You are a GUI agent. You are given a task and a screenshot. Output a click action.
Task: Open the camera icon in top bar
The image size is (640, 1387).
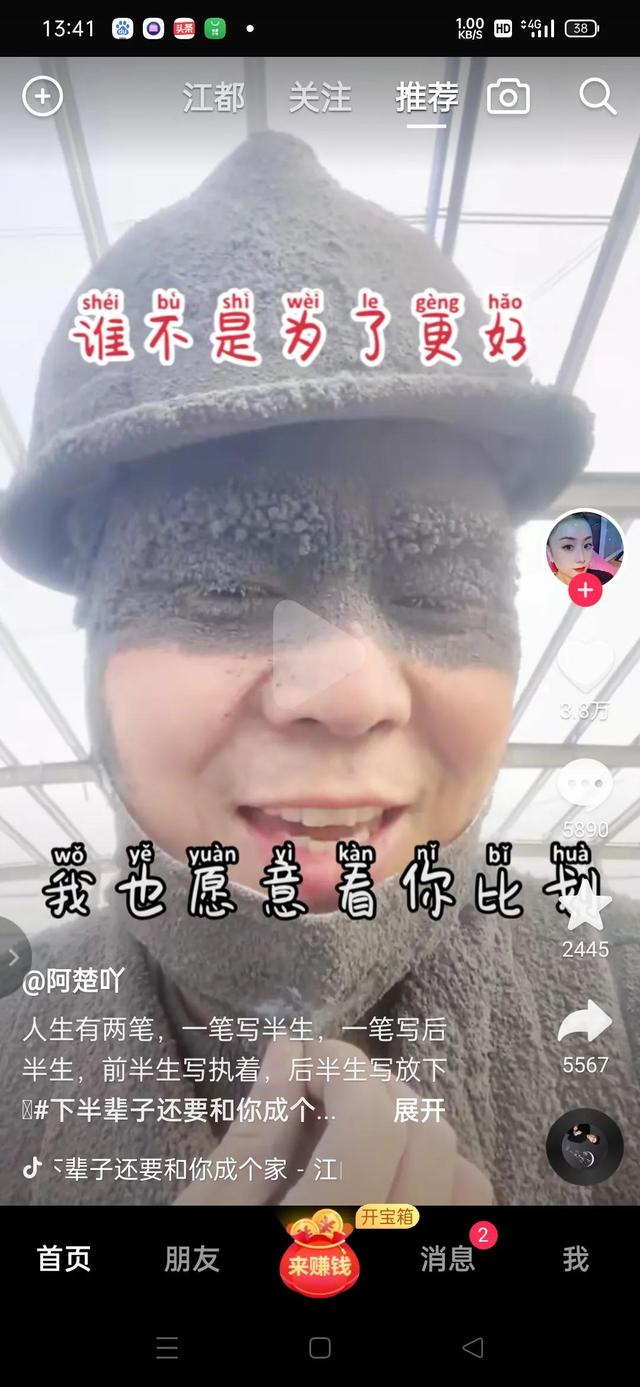click(508, 97)
